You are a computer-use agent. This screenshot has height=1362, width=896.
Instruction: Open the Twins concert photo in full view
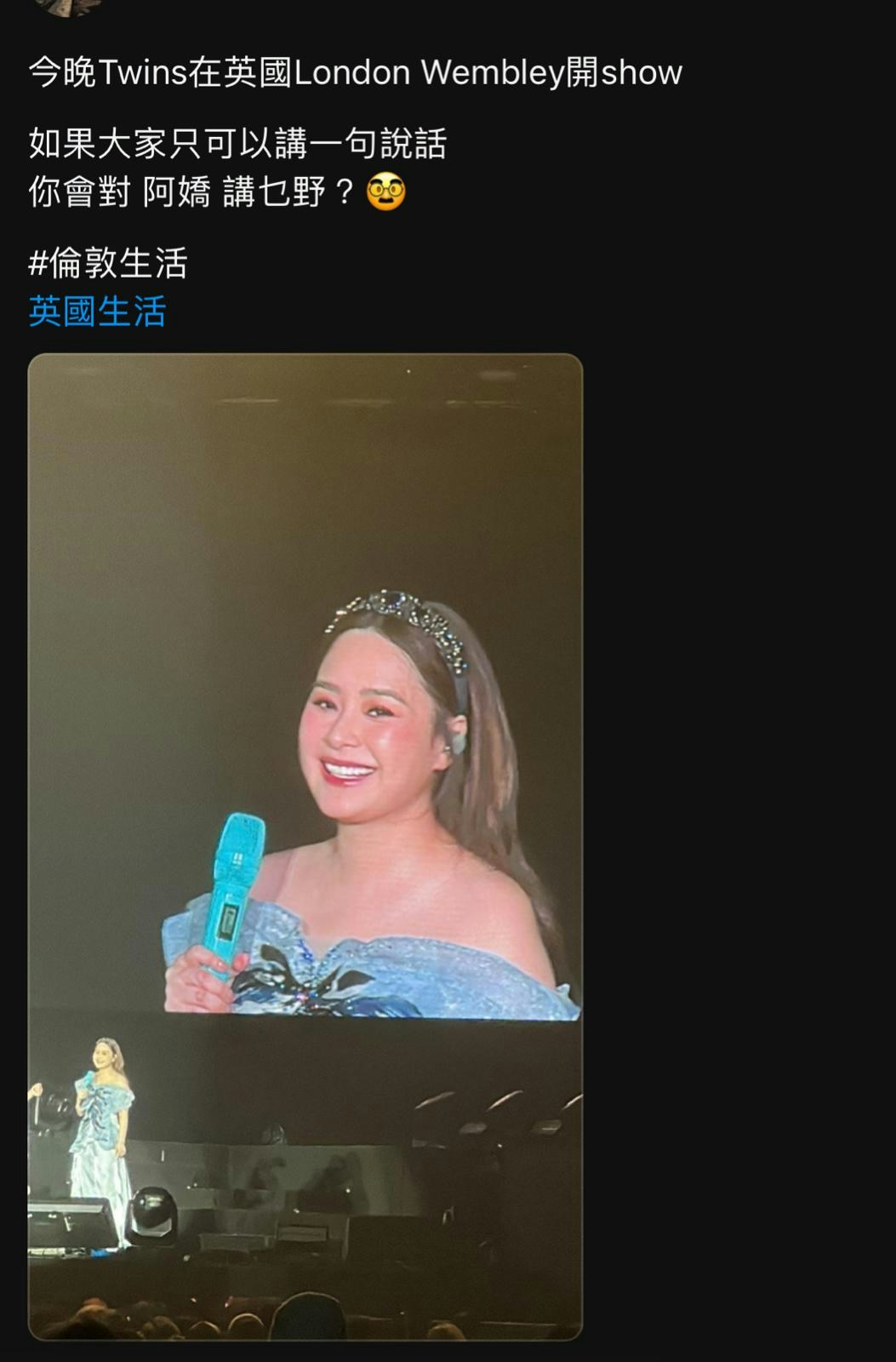pos(305,845)
